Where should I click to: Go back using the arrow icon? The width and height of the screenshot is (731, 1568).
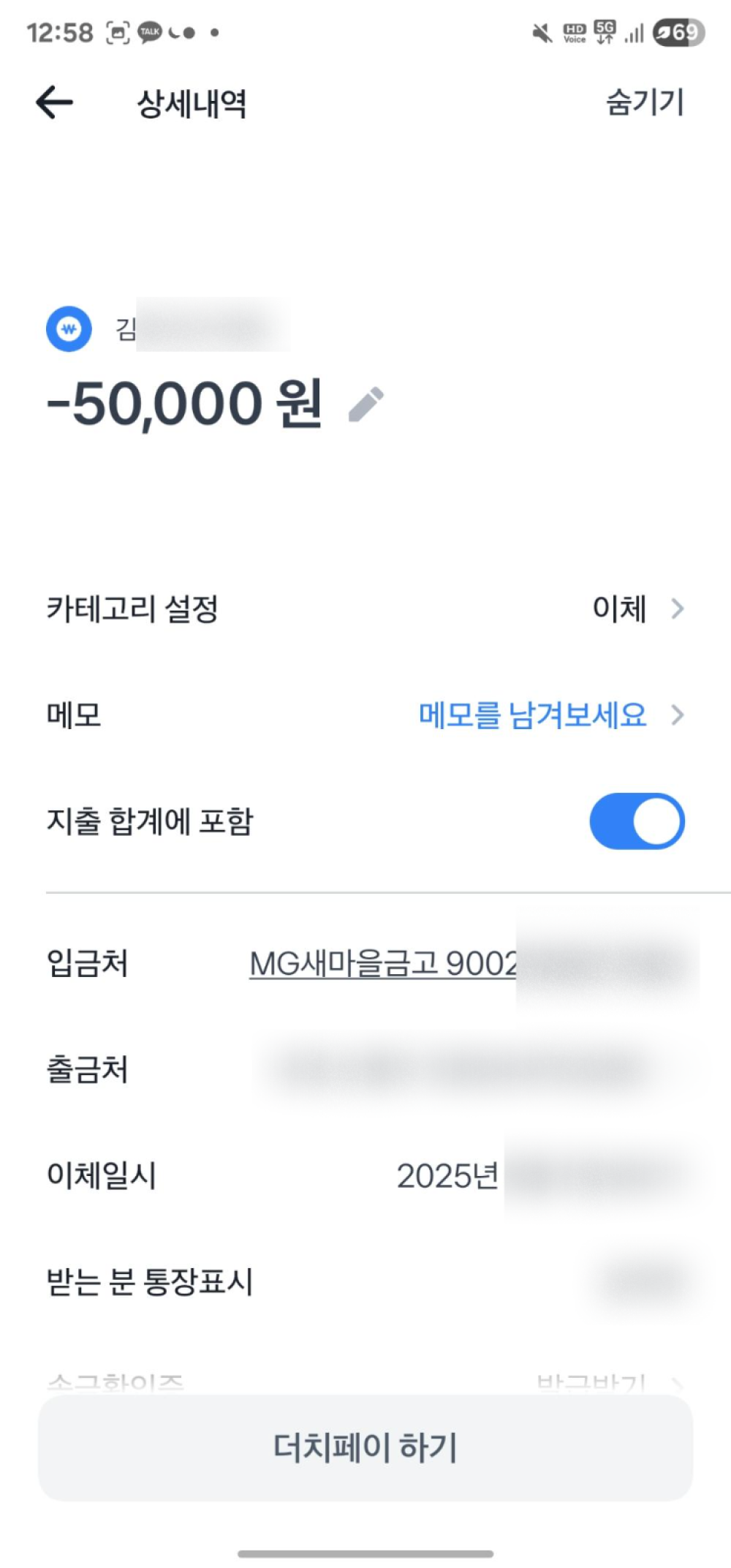tap(55, 102)
